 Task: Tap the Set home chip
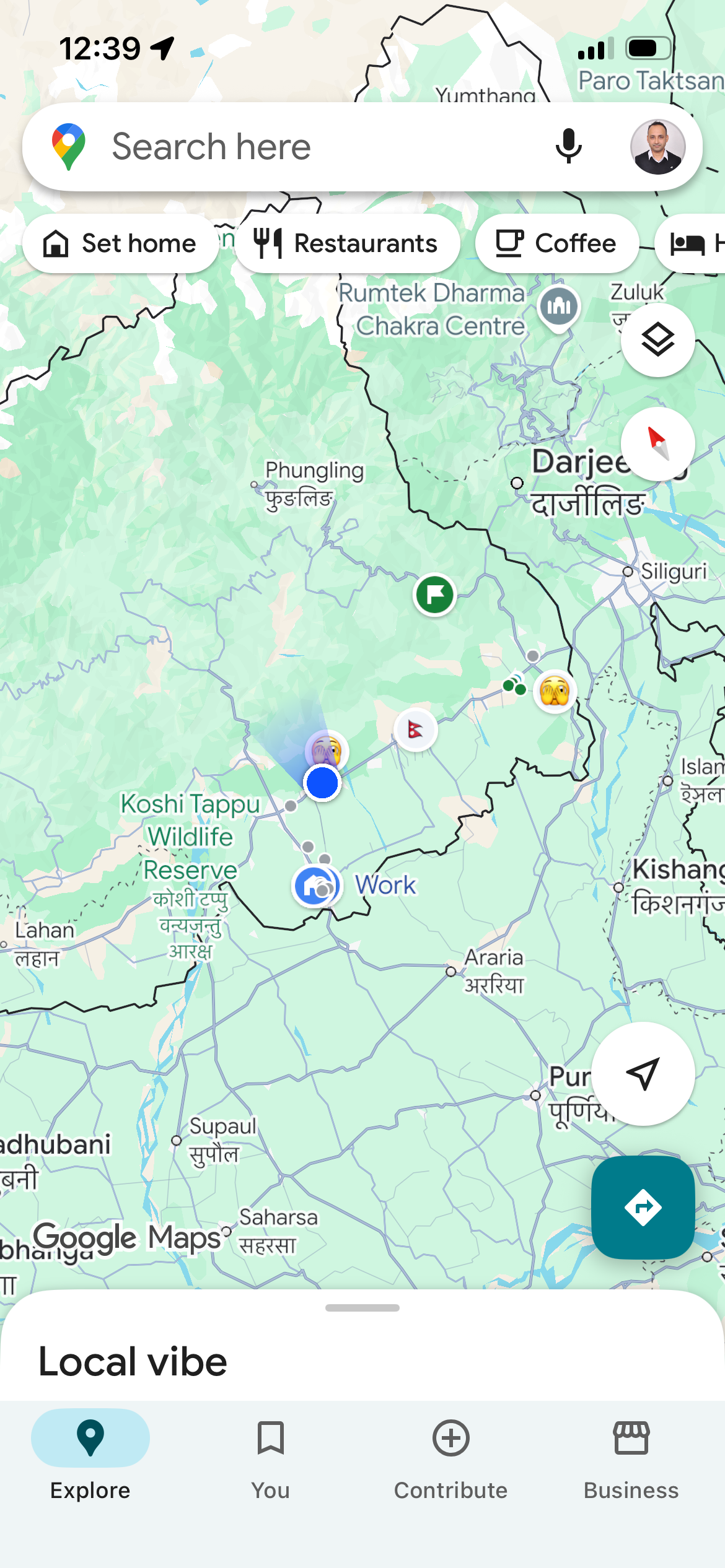click(120, 243)
